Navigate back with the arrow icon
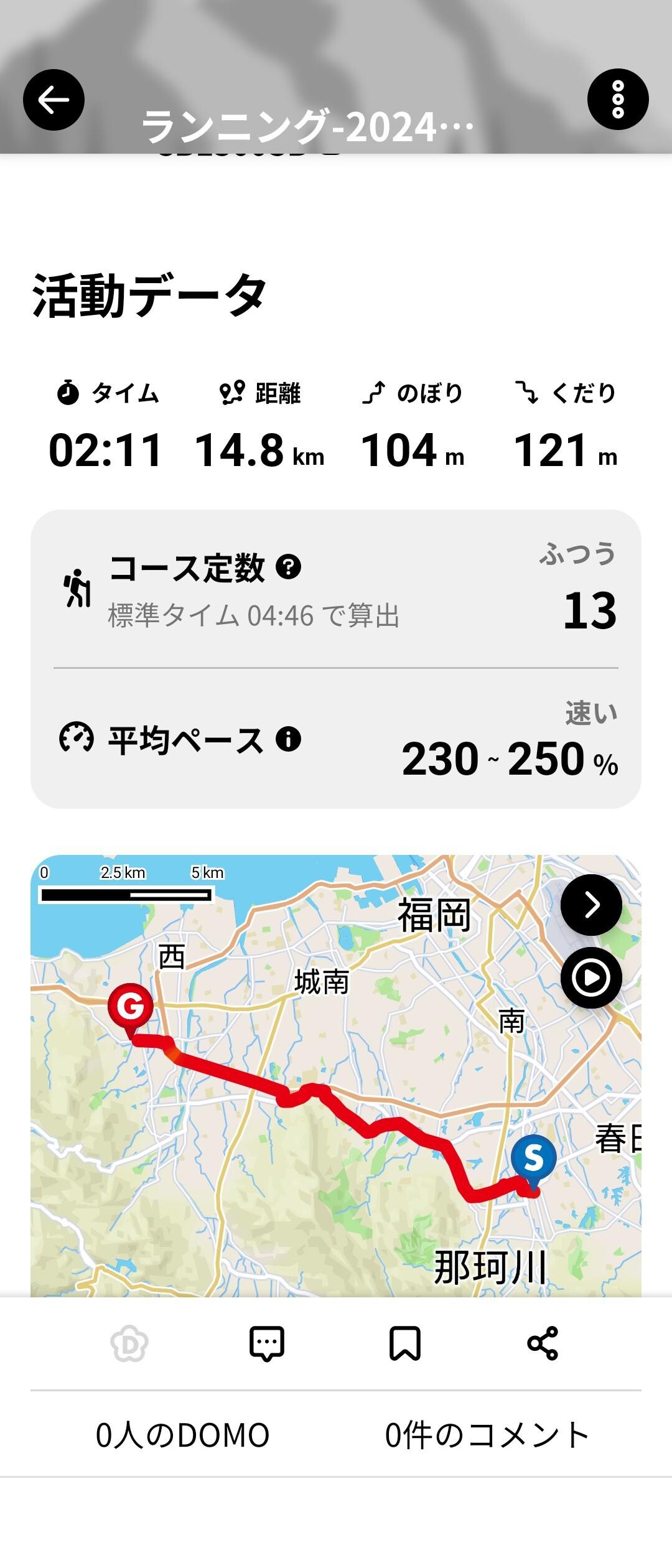 [53, 100]
